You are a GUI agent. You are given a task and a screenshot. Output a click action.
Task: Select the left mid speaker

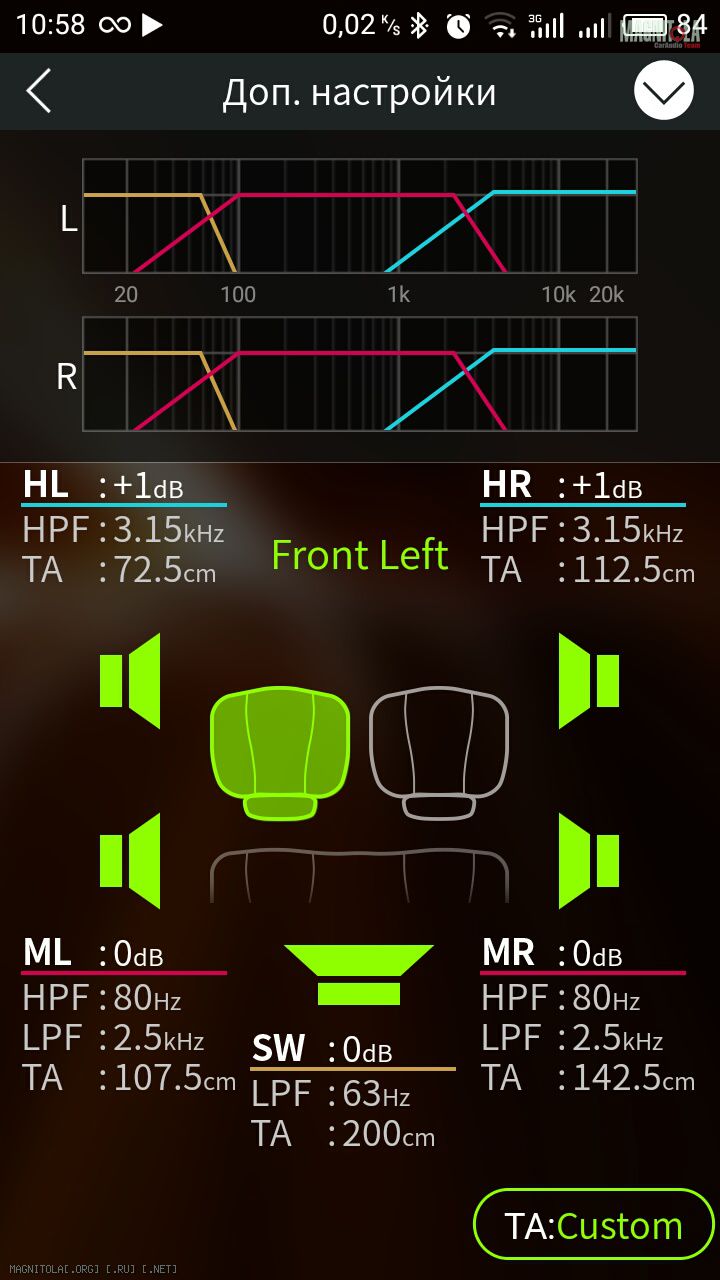pyautogui.click(x=130, y=861)
